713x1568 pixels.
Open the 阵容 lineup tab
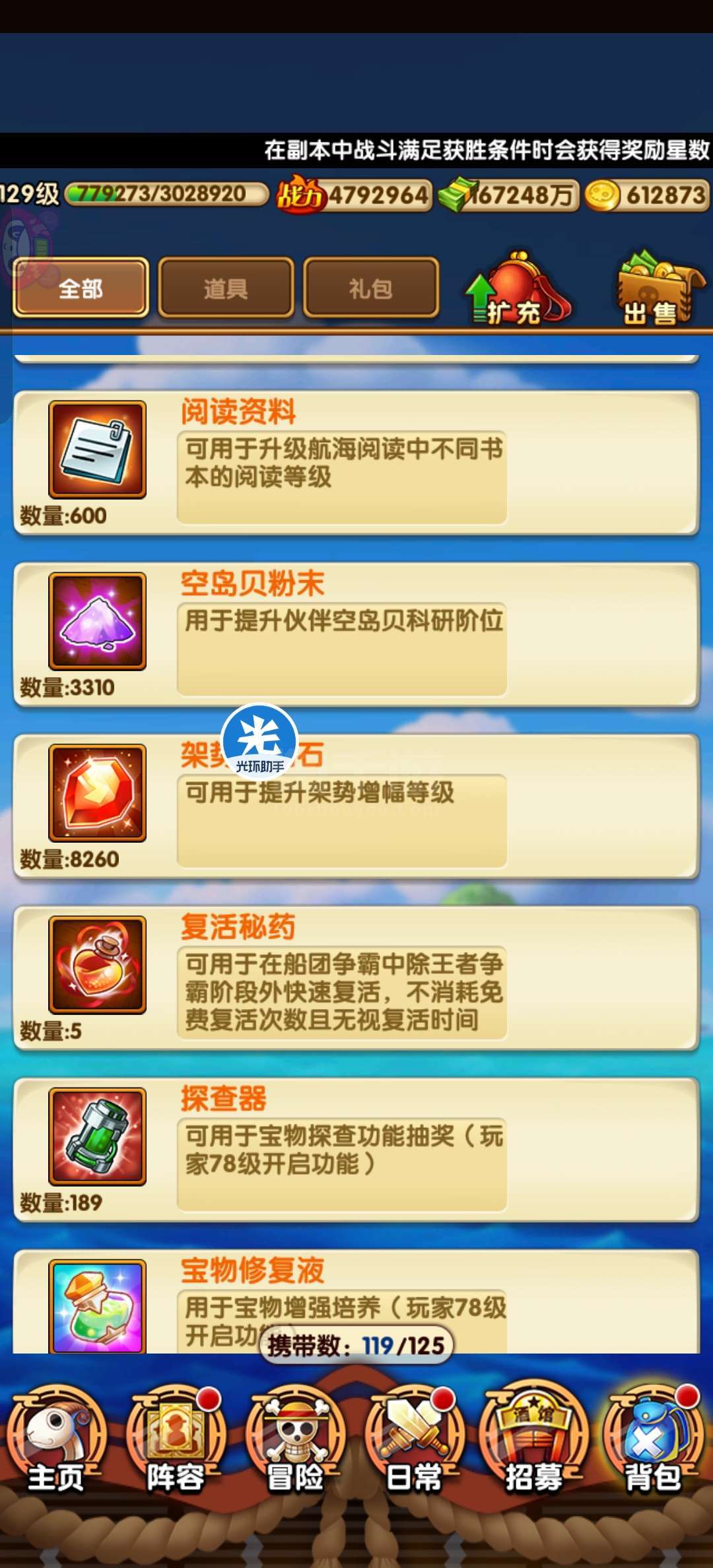[x=176, y=1439]
